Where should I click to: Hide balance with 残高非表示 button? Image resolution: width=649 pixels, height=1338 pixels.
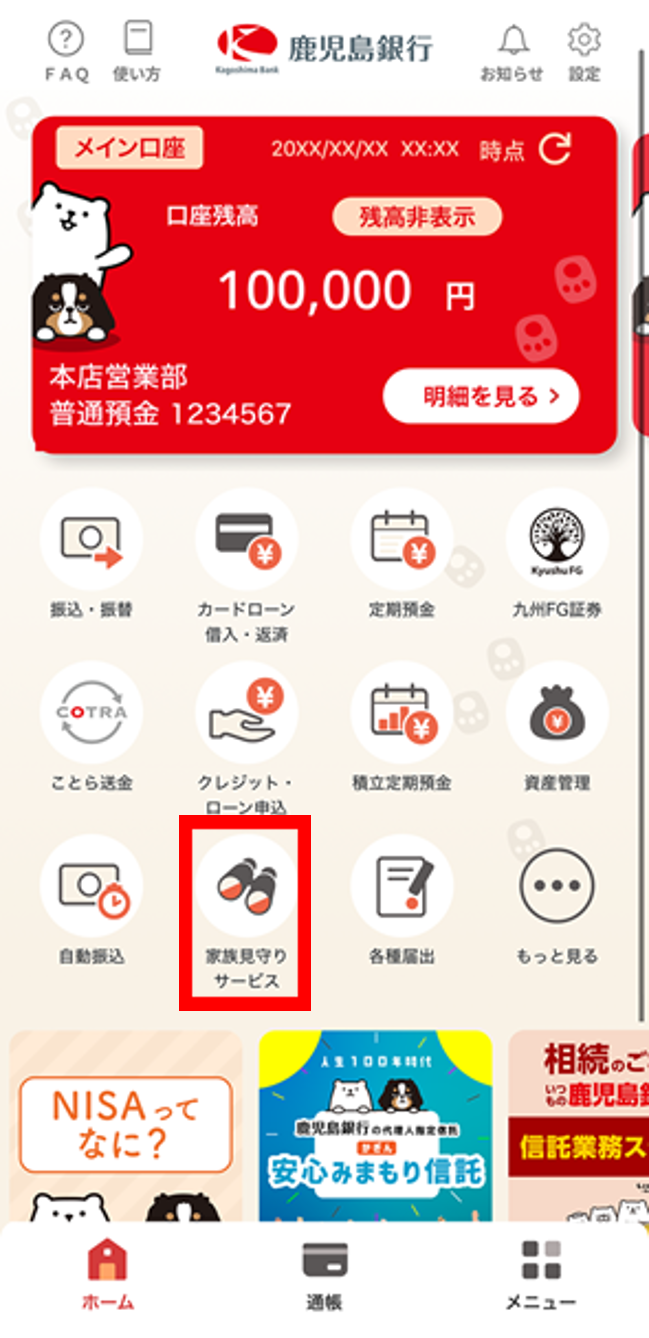(x=417, y=215)
